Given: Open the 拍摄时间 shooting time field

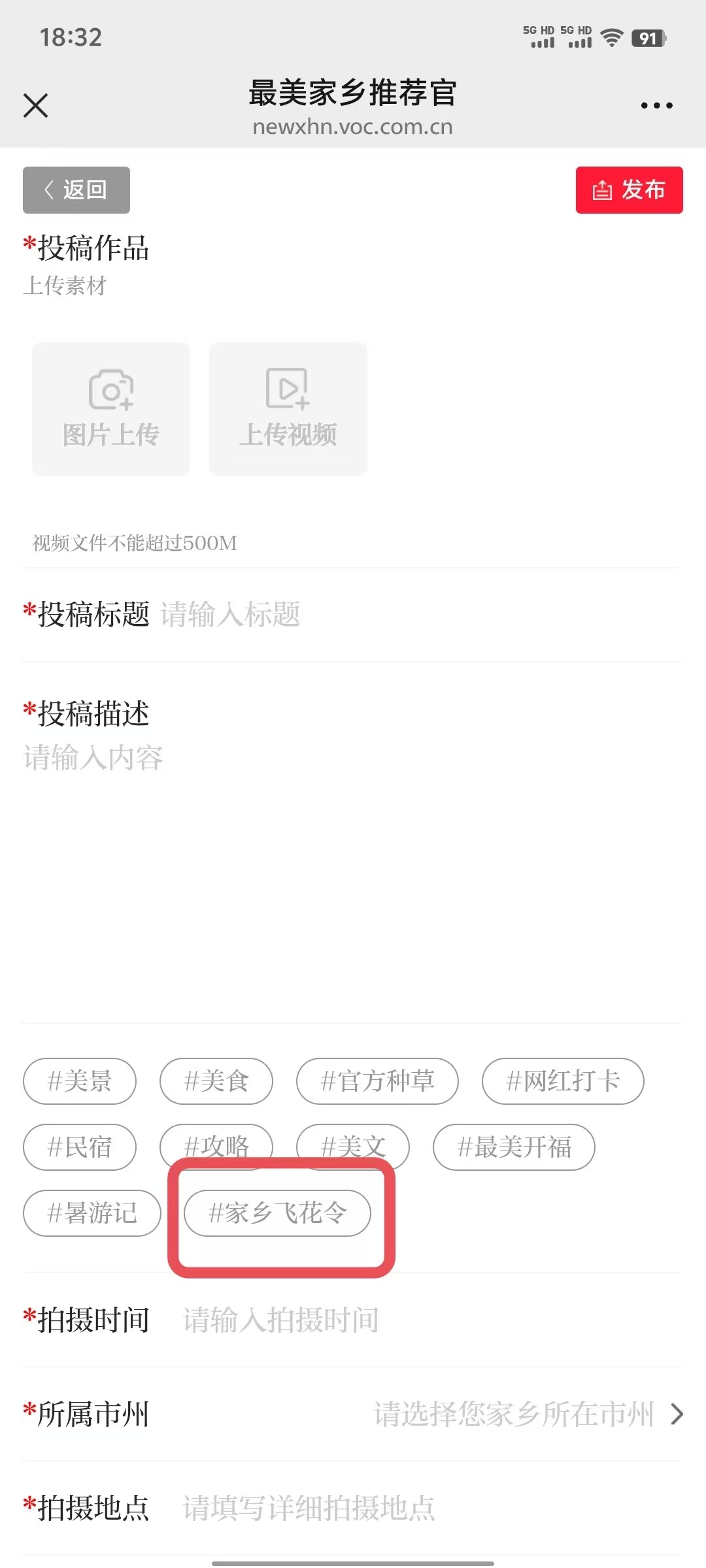Looking at the screenshot, I should [418, 1320].
